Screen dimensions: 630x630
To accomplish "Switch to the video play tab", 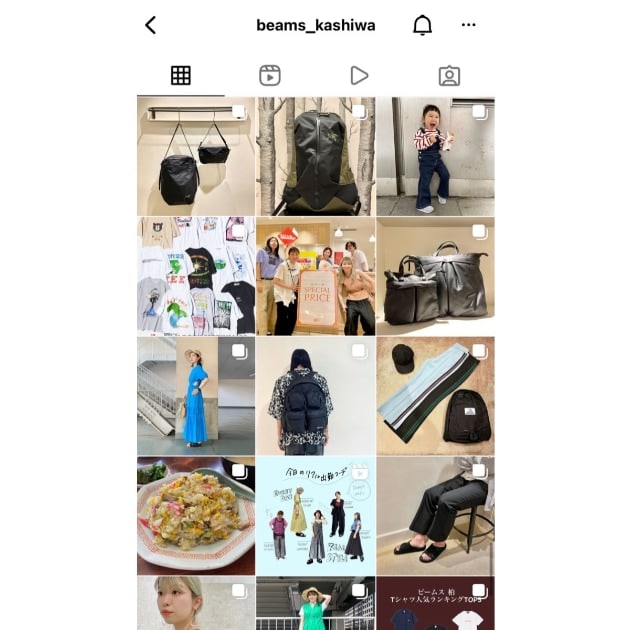I will [359, 75].
